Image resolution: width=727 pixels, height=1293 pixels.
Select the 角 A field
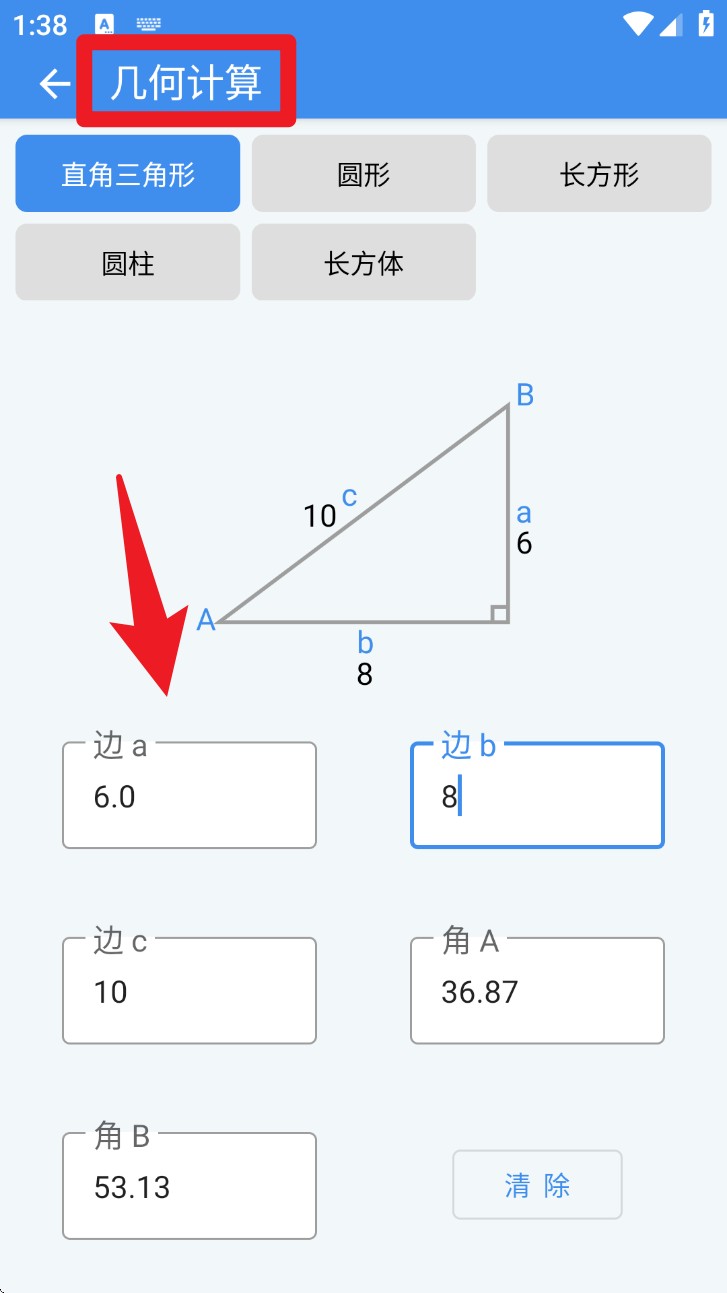pos(538,990)
